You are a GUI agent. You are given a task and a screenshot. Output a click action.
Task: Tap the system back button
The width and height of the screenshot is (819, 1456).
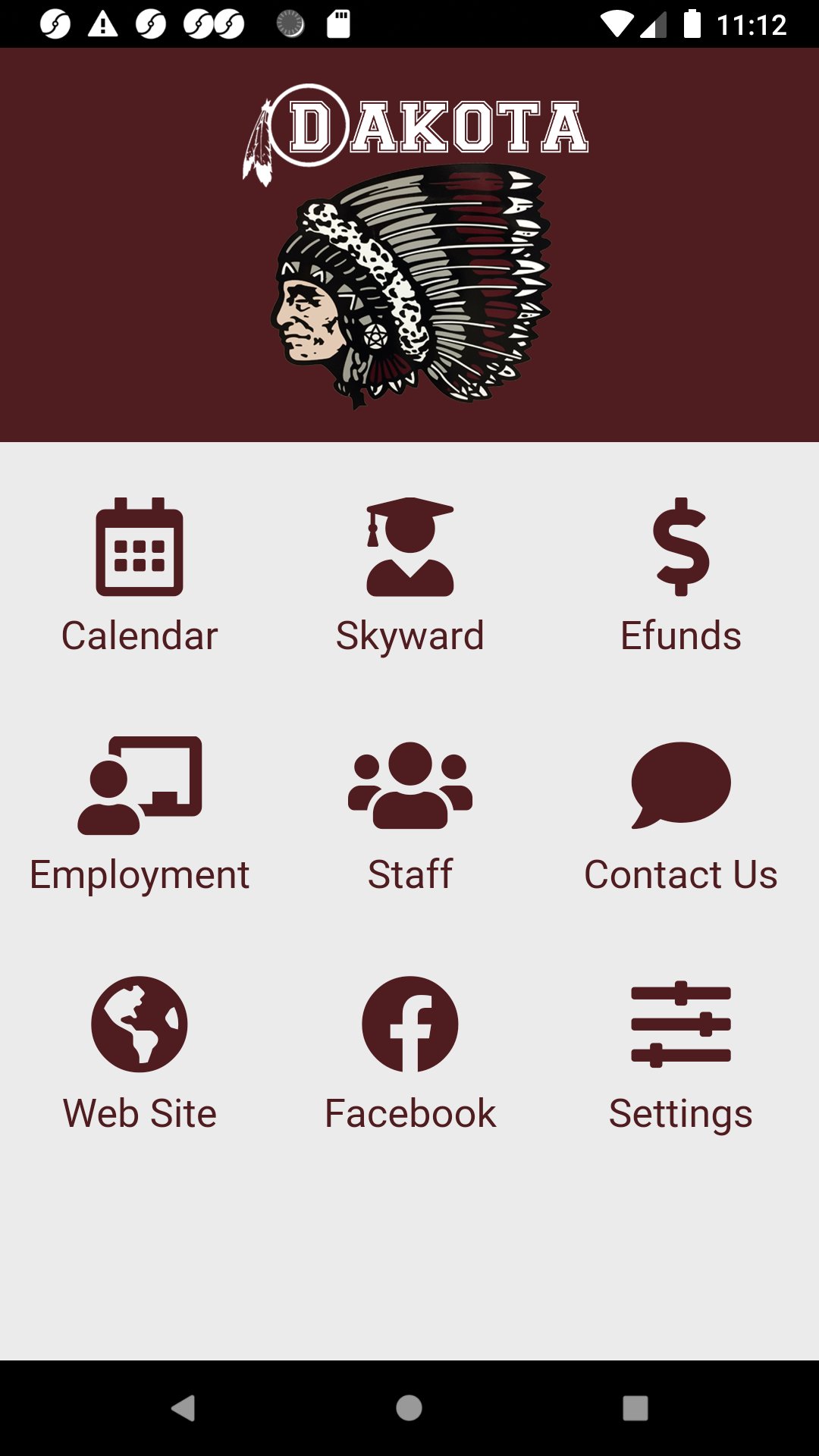pyautogui.click(x=184, y=1408)
